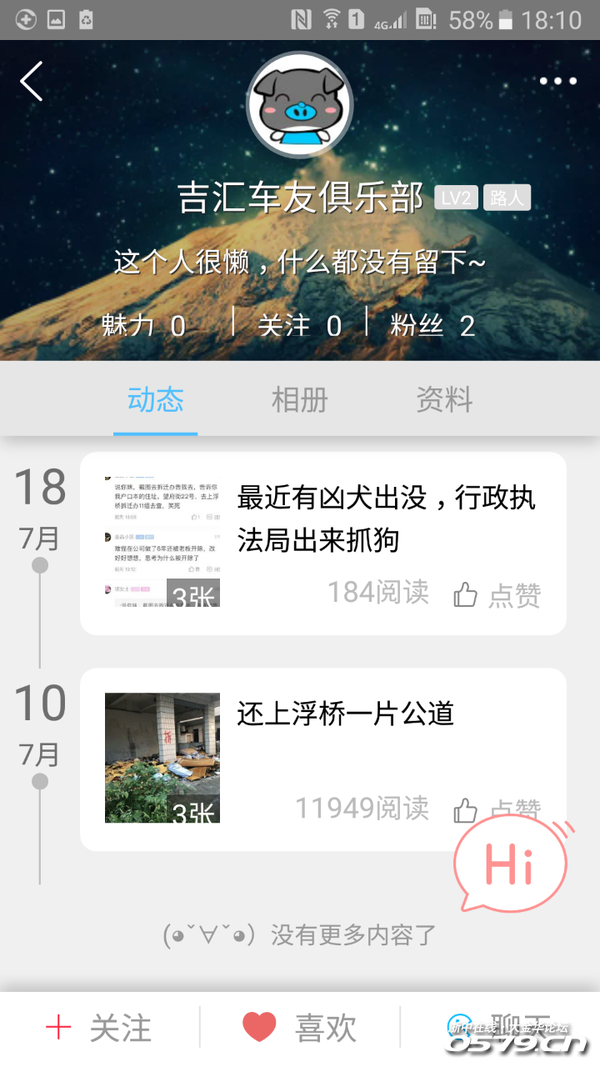Like the post about 凶犬出没
This screenshot has height=1067, width=600.
coord(498,595)
